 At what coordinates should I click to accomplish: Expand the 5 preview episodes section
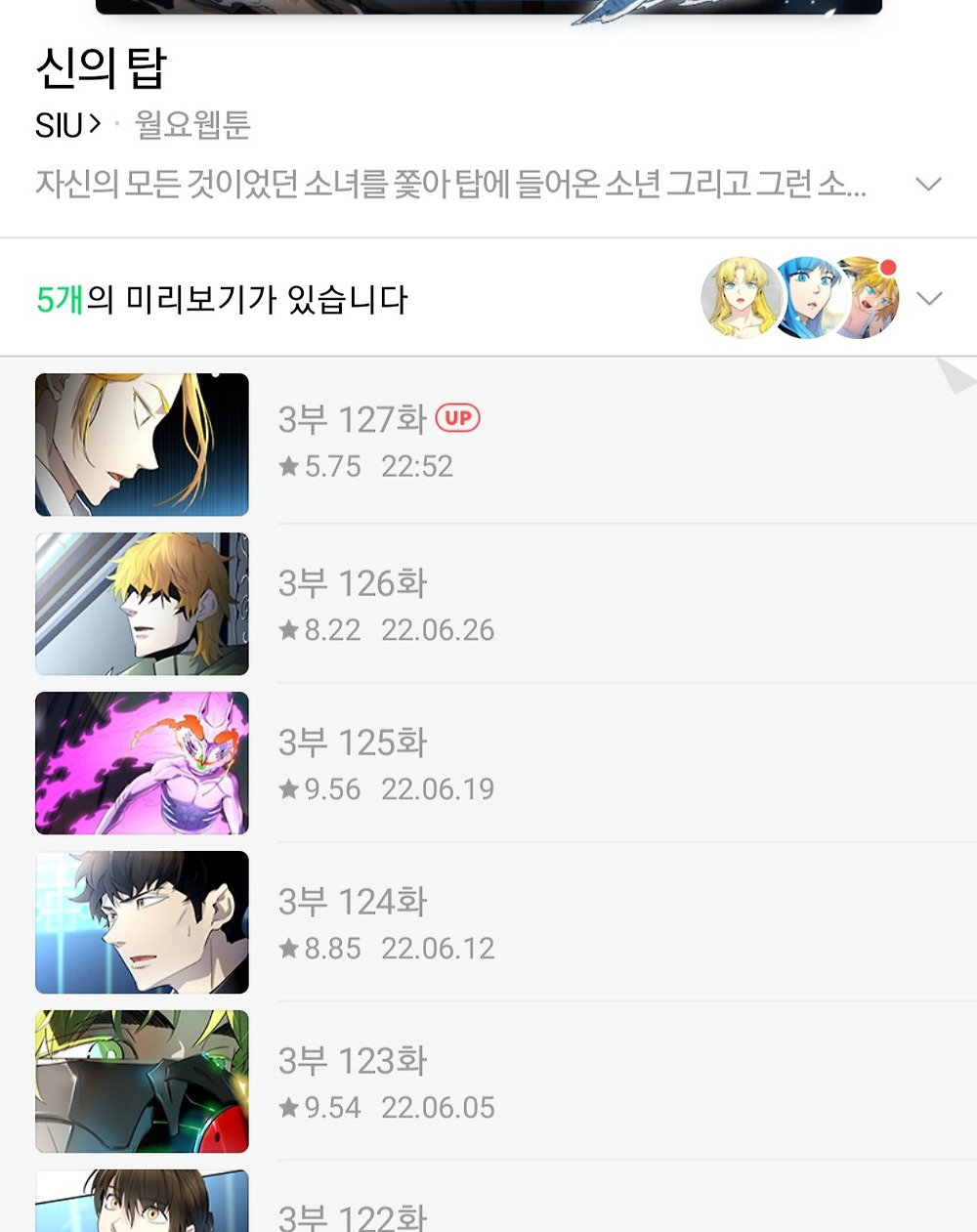coord(929,298)
